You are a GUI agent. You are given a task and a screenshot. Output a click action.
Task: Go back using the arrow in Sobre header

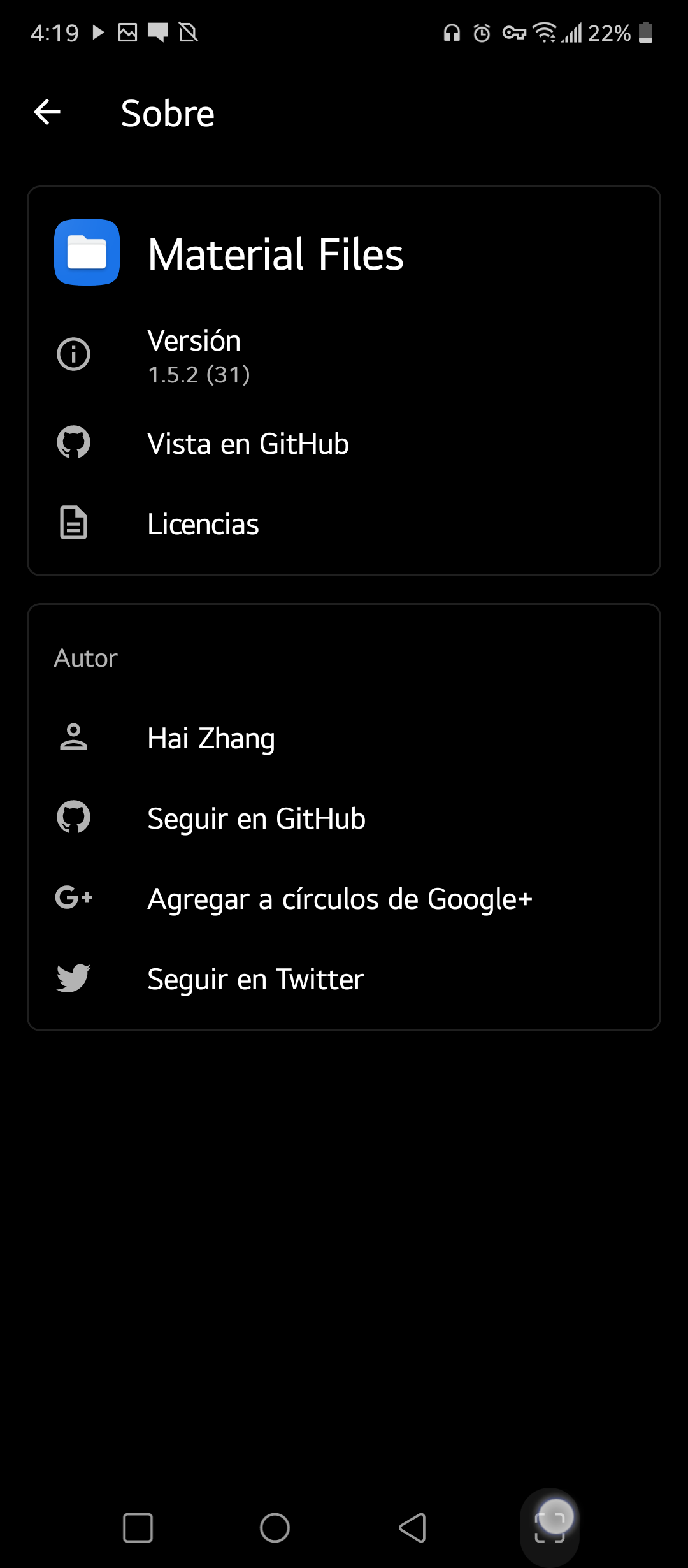pos(47,112)
